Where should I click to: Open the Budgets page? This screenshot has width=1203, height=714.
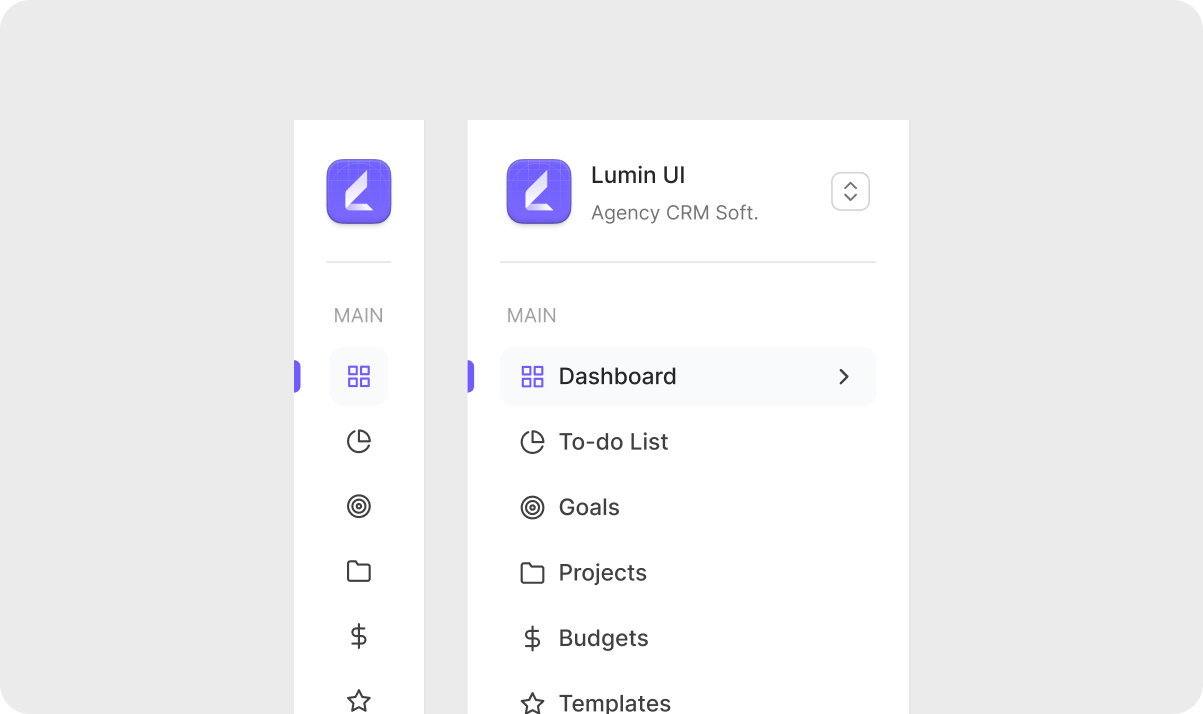click(x=603, y=638)
